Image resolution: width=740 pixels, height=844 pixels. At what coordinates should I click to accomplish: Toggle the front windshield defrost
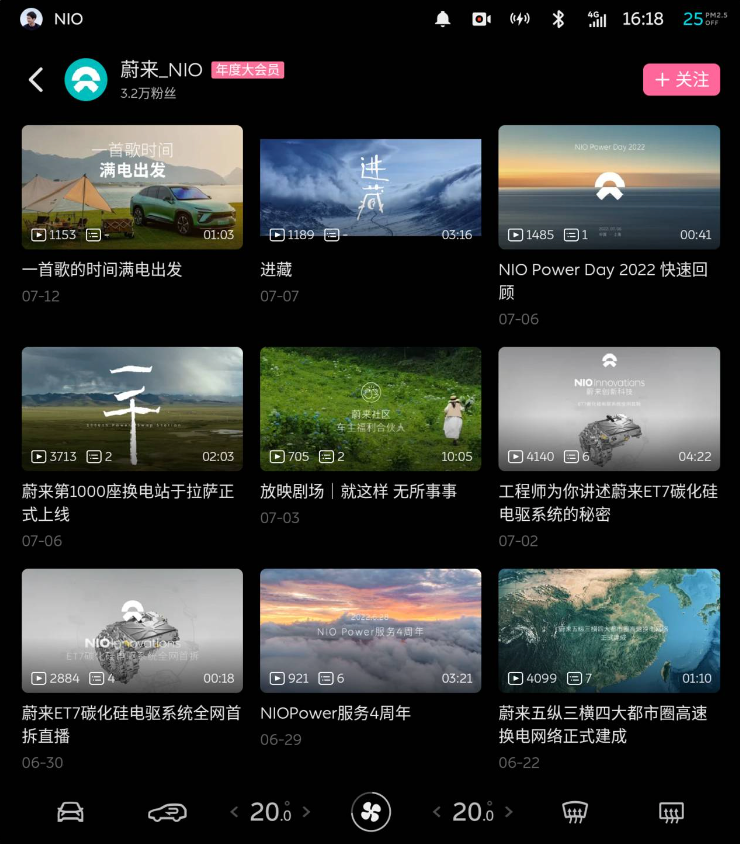pos(575,812)
